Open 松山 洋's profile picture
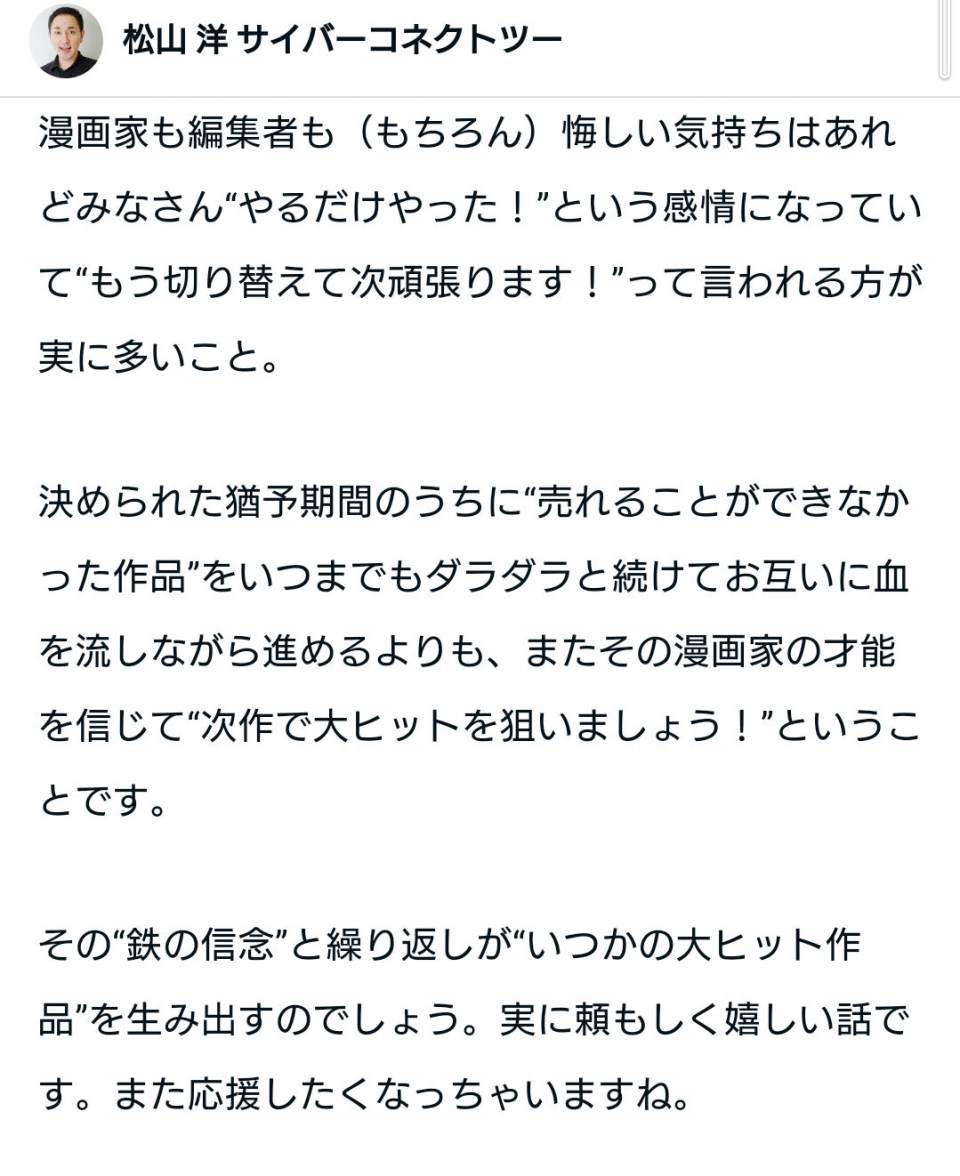Viewport: 960px width, 1176px height. coord(66,41)
